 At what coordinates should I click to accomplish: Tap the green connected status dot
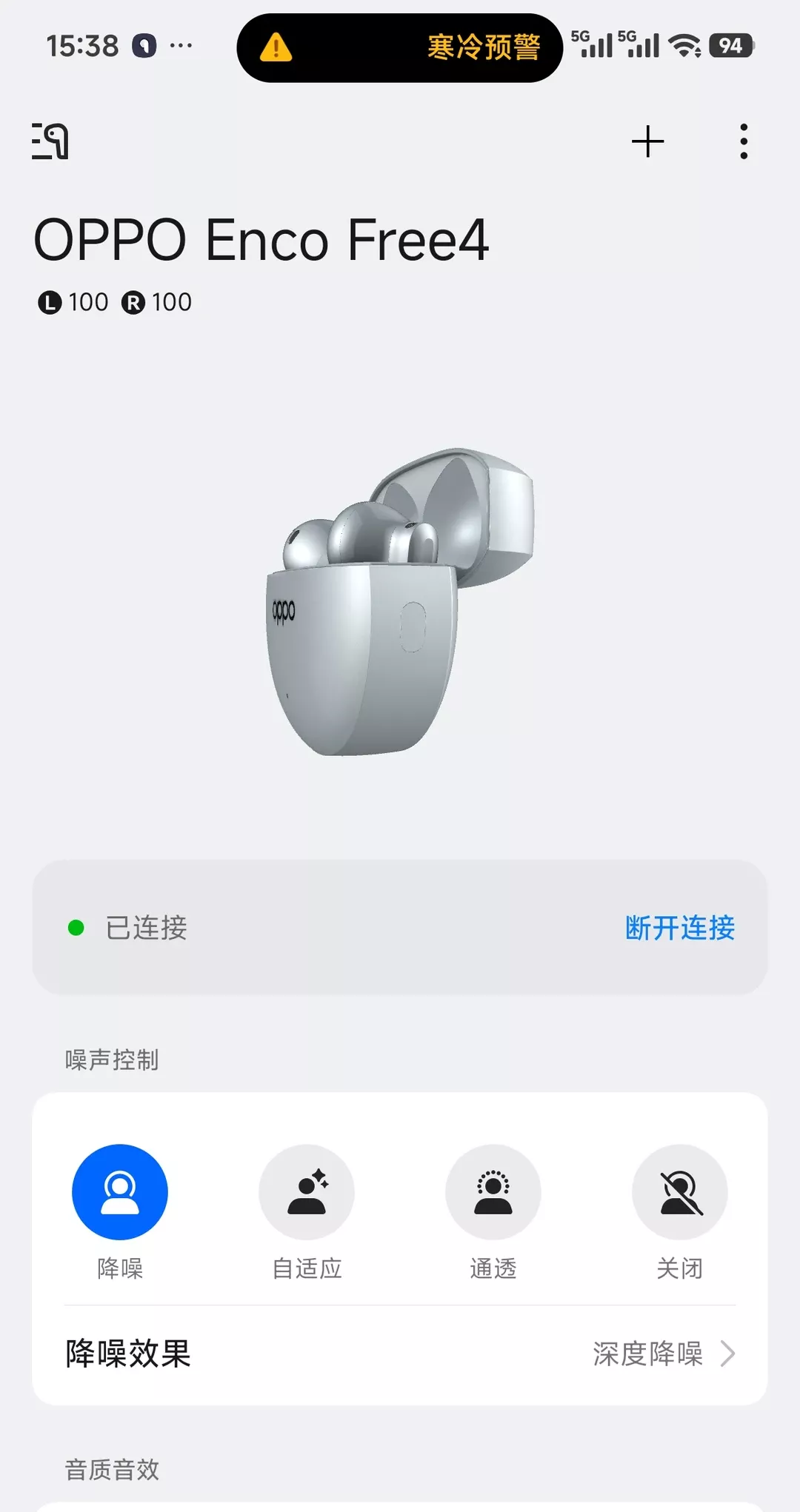click(x=76, y=928)
